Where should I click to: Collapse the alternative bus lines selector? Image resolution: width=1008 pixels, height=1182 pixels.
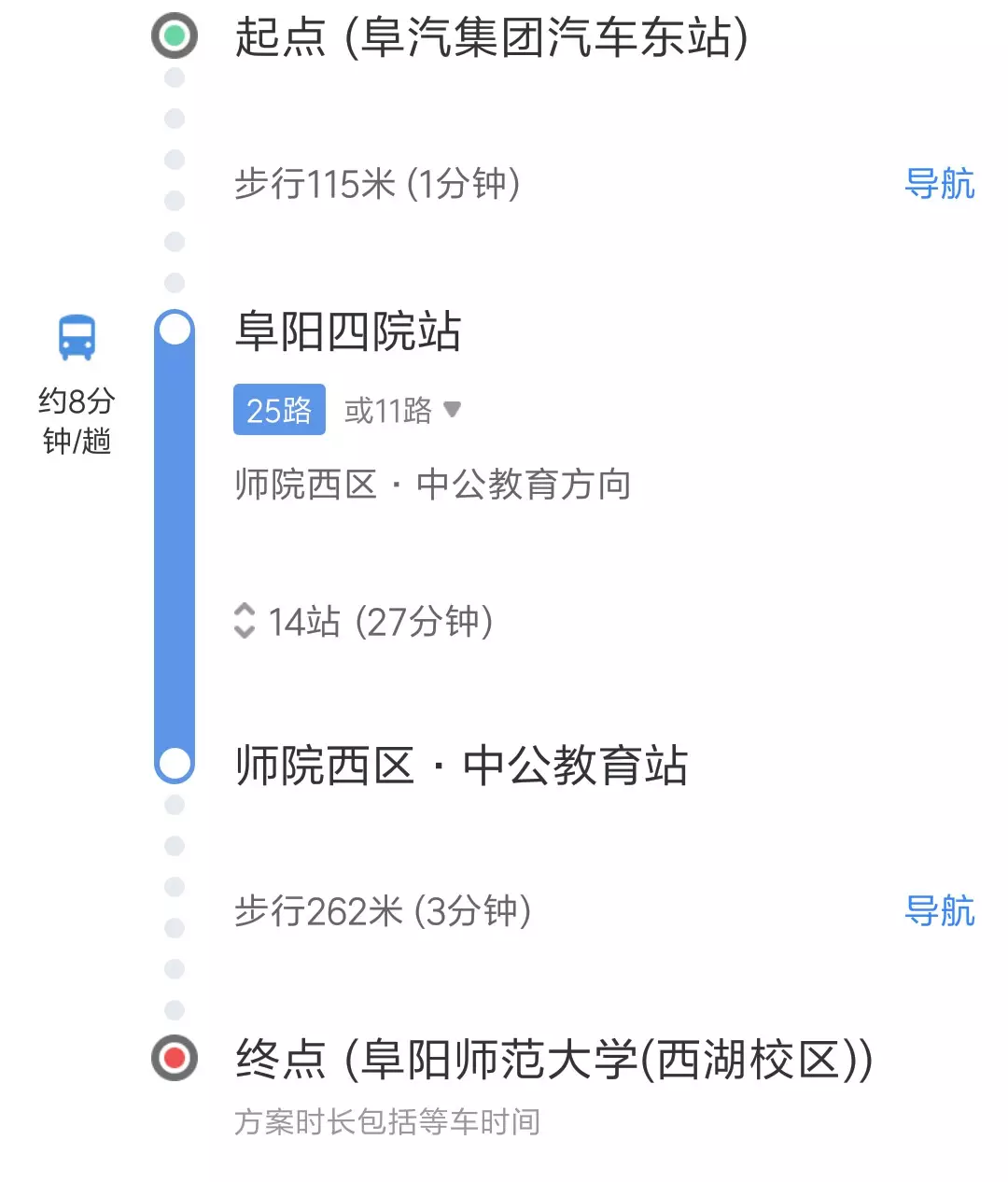point(455,409)
